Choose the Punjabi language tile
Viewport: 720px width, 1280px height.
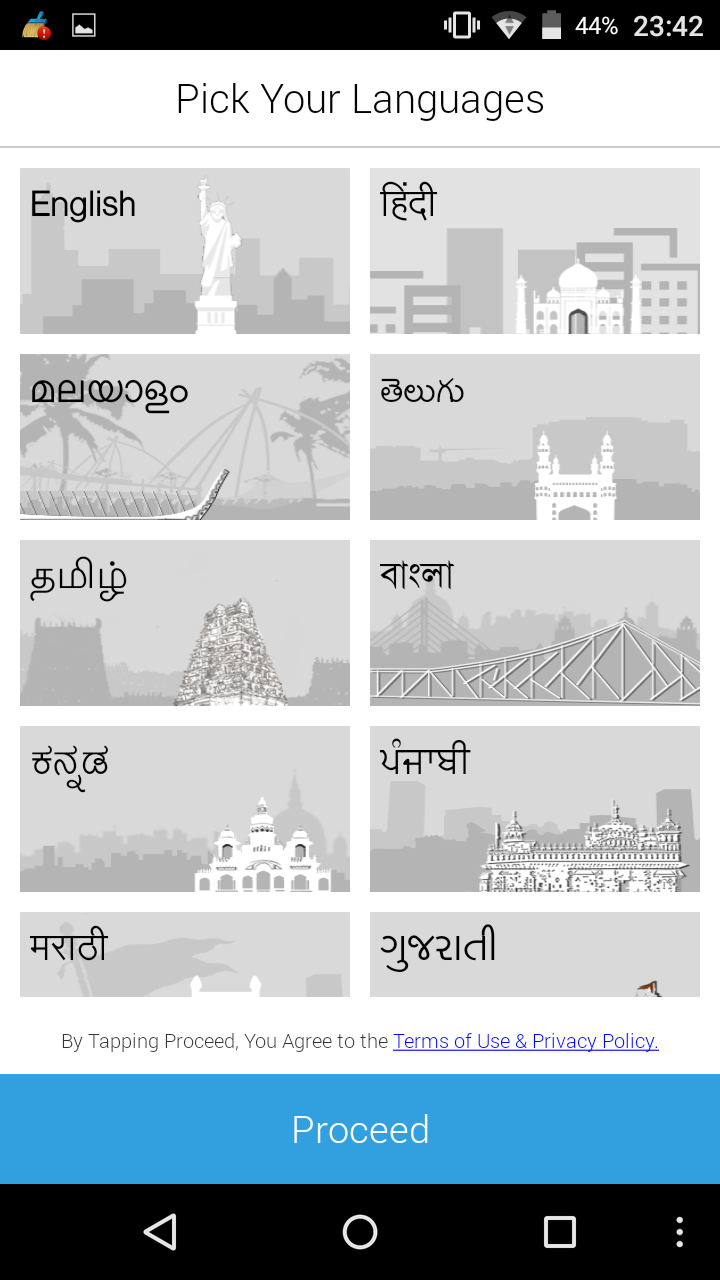(535, 809)
